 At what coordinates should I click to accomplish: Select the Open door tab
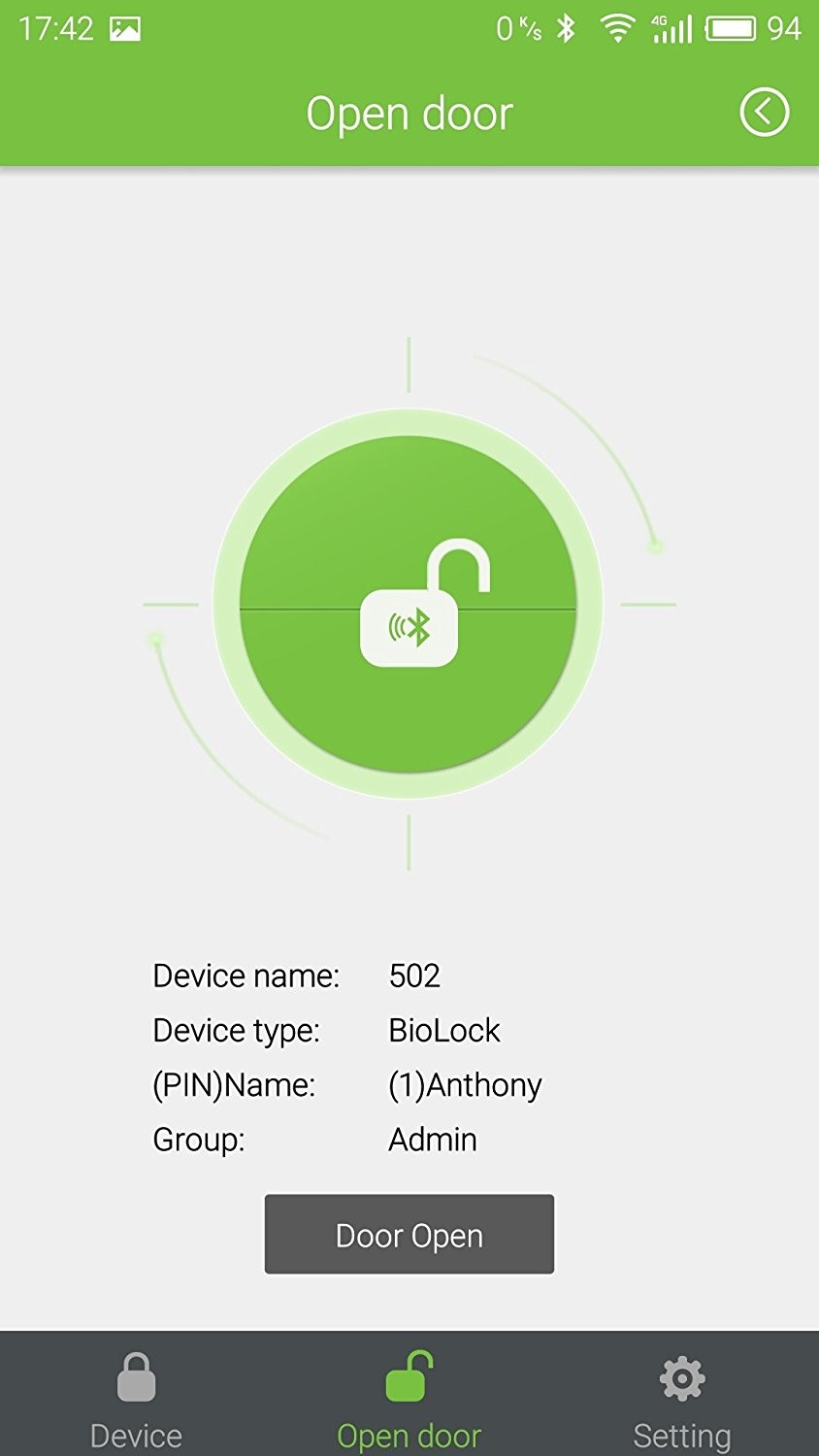[409, 1399]
